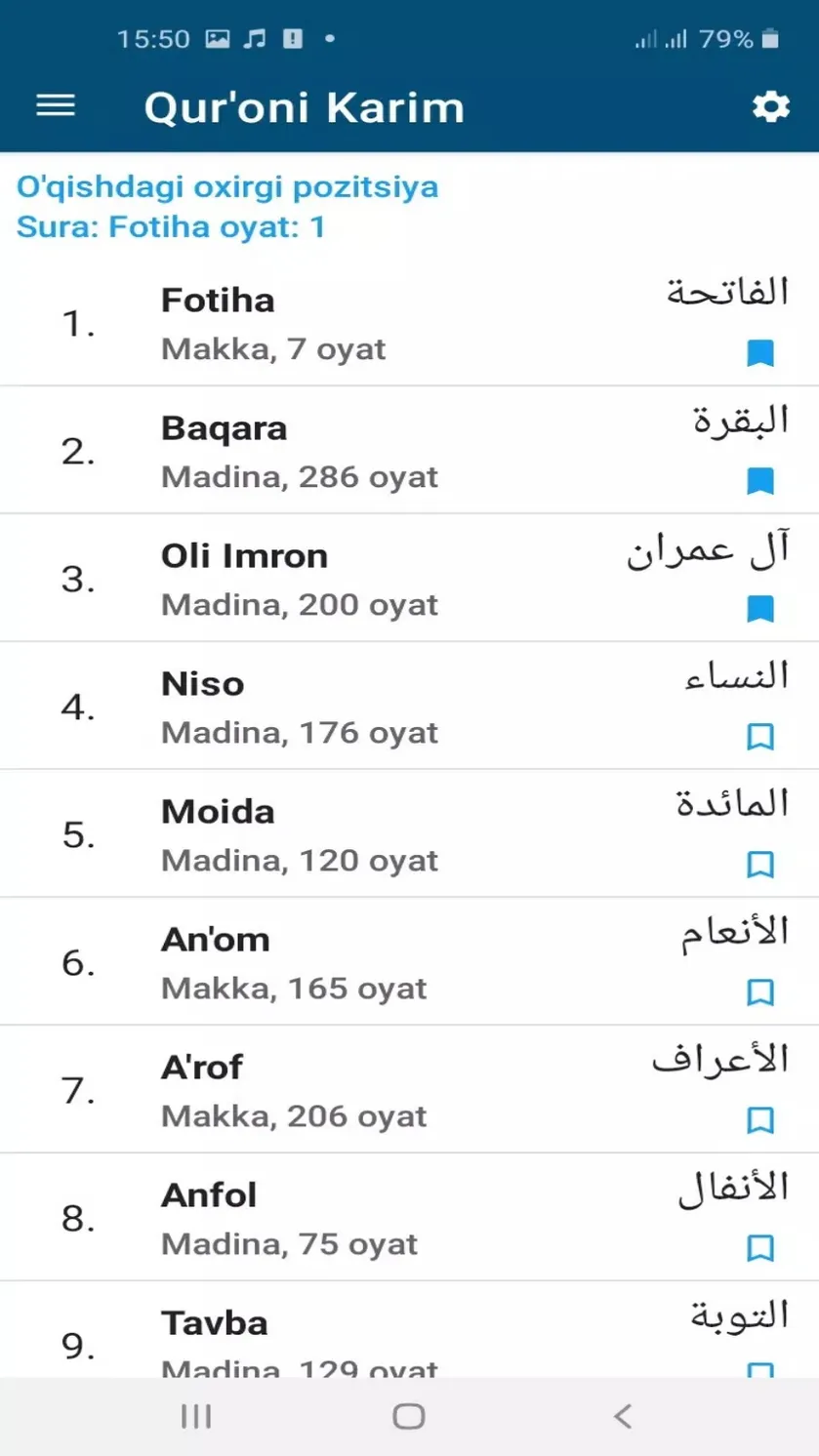This screenshot has height=1456, width=819.
Task: Open settings via the gear icon
Action: click(x=770, y=106)
